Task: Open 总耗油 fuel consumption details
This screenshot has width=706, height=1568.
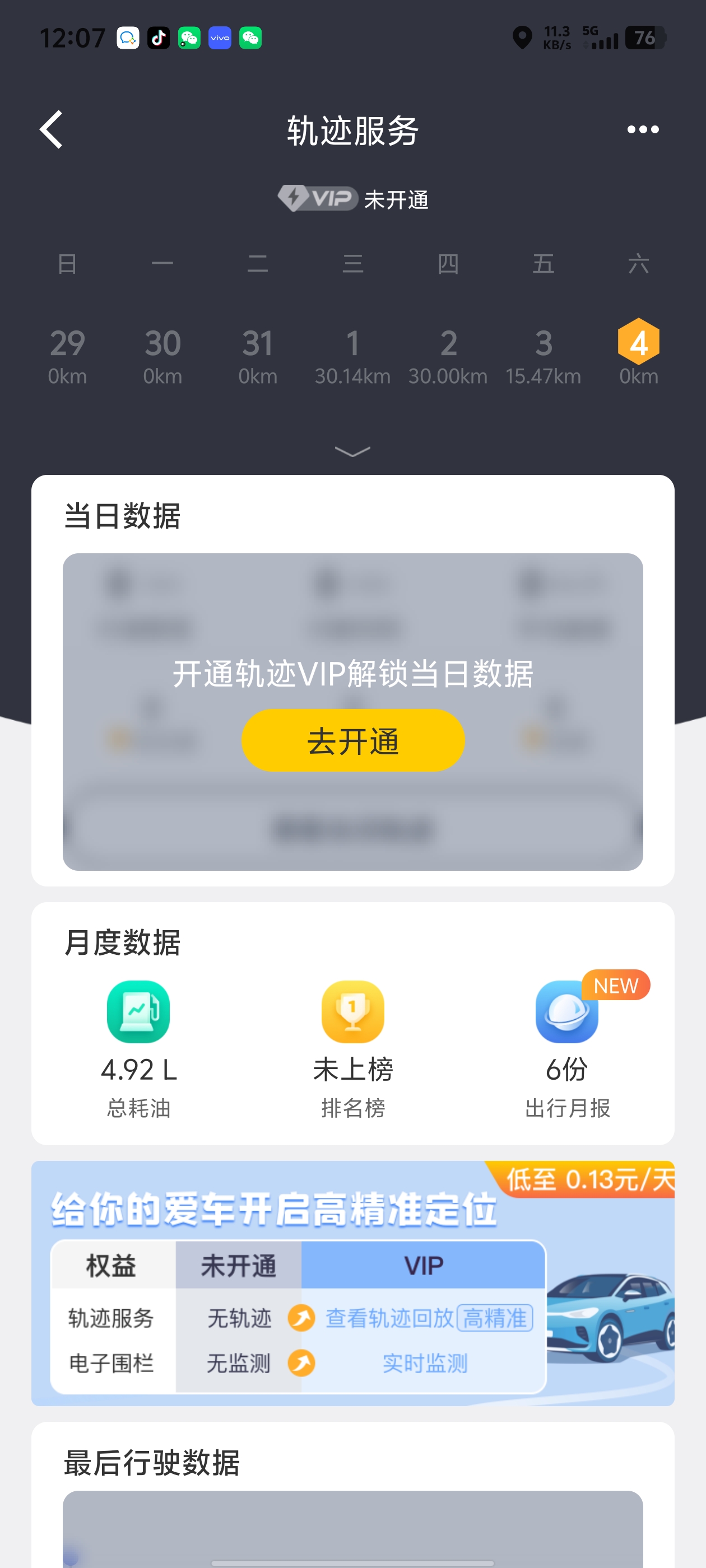Action: pyautogui.click(x=138, y=1049)
